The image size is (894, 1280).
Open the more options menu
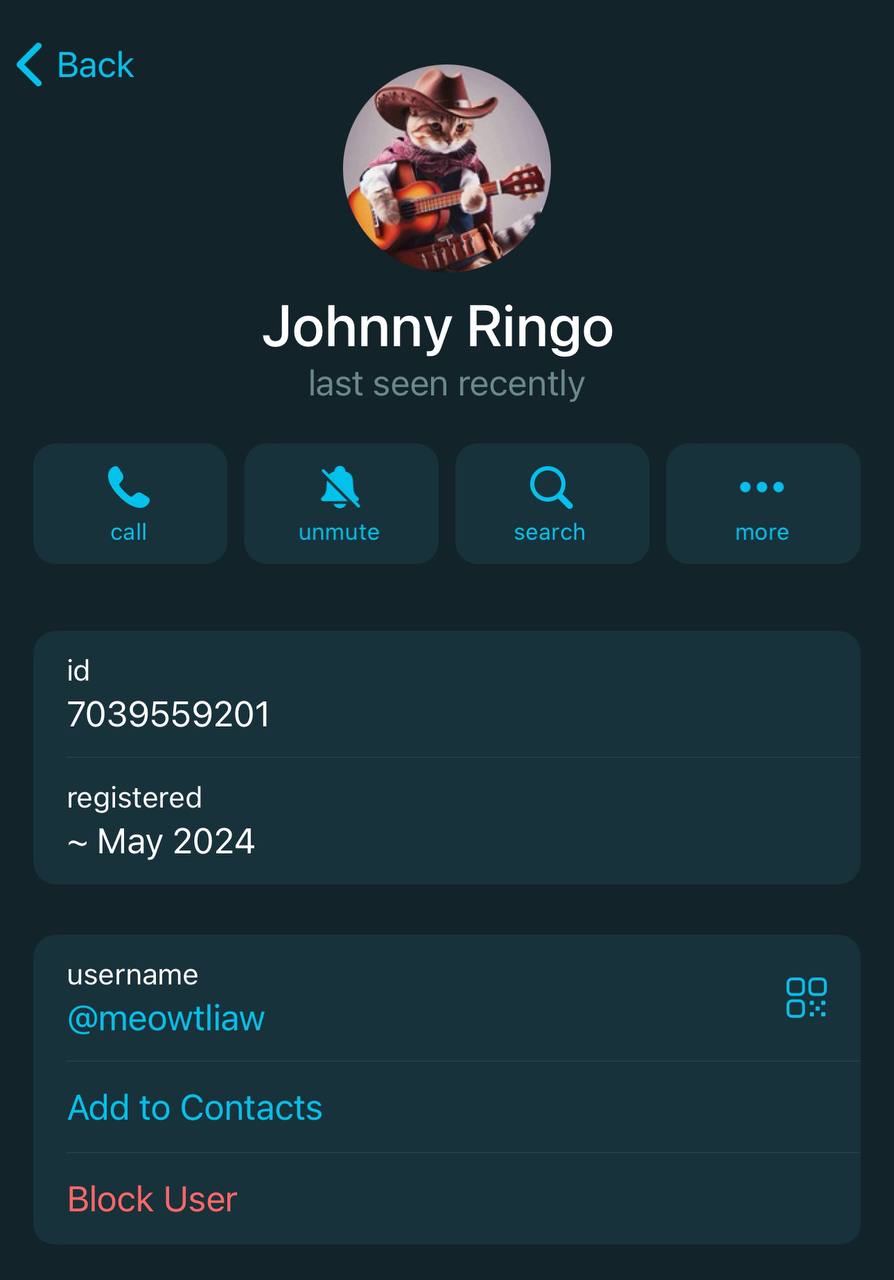point(762,504)
